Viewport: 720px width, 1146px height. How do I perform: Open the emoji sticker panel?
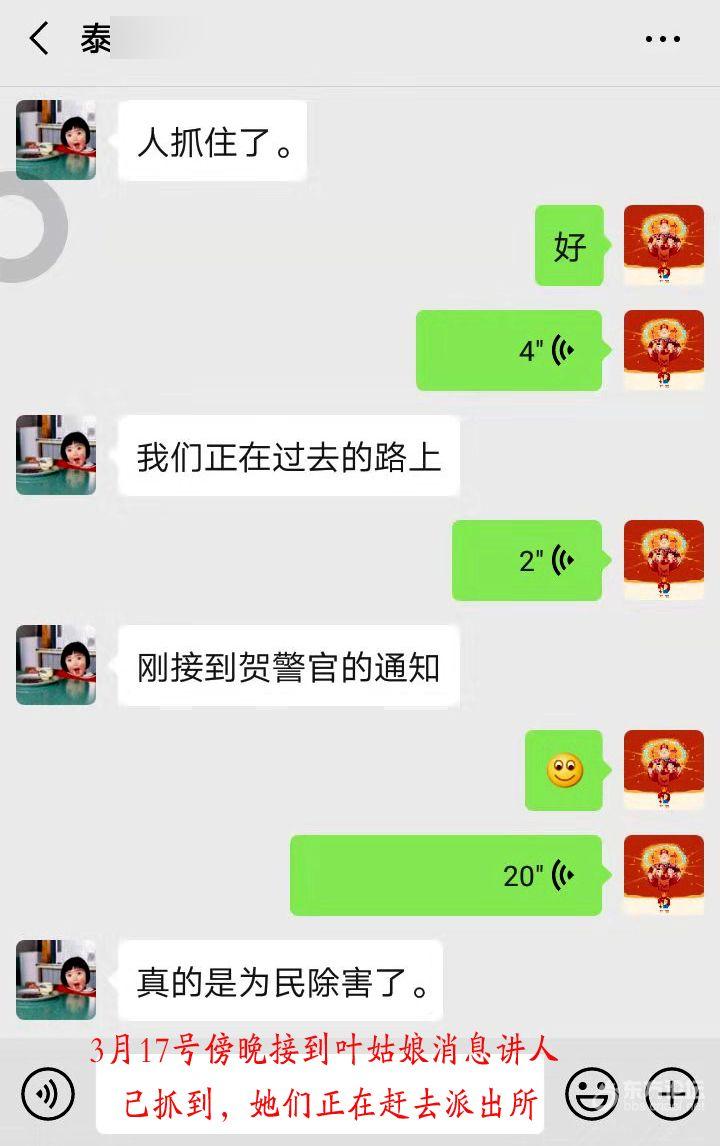(x=591, y=1093)
